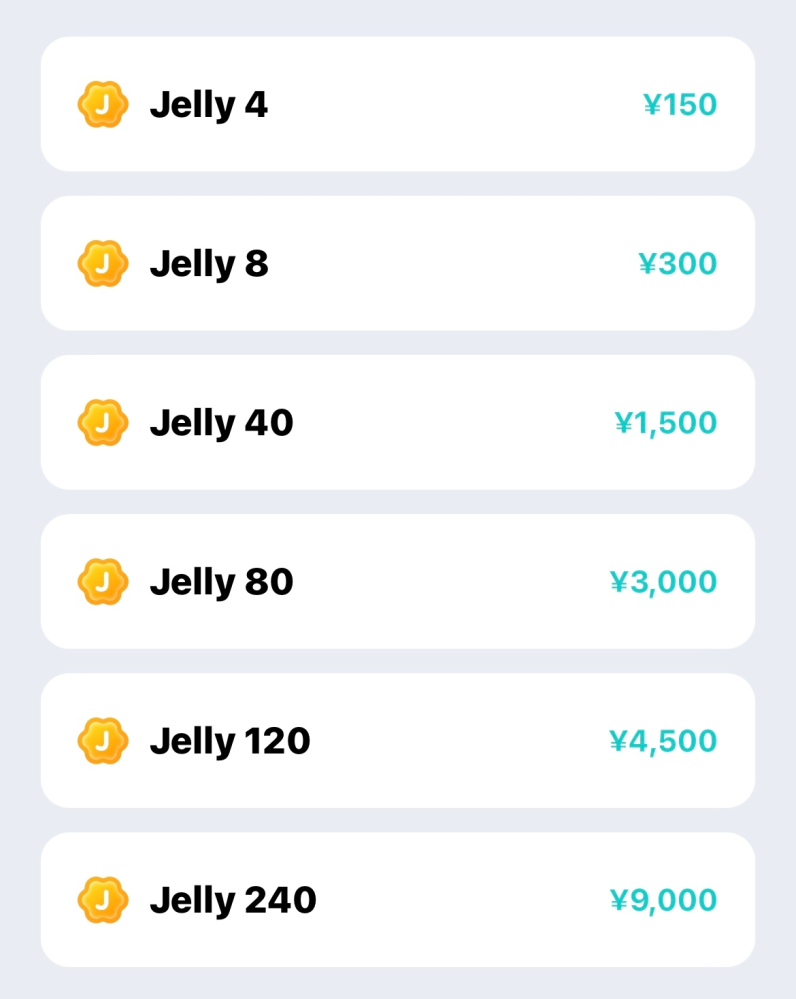Purchase the Jelly 8 pack
The image size is (796, 999).
[398, 263]
